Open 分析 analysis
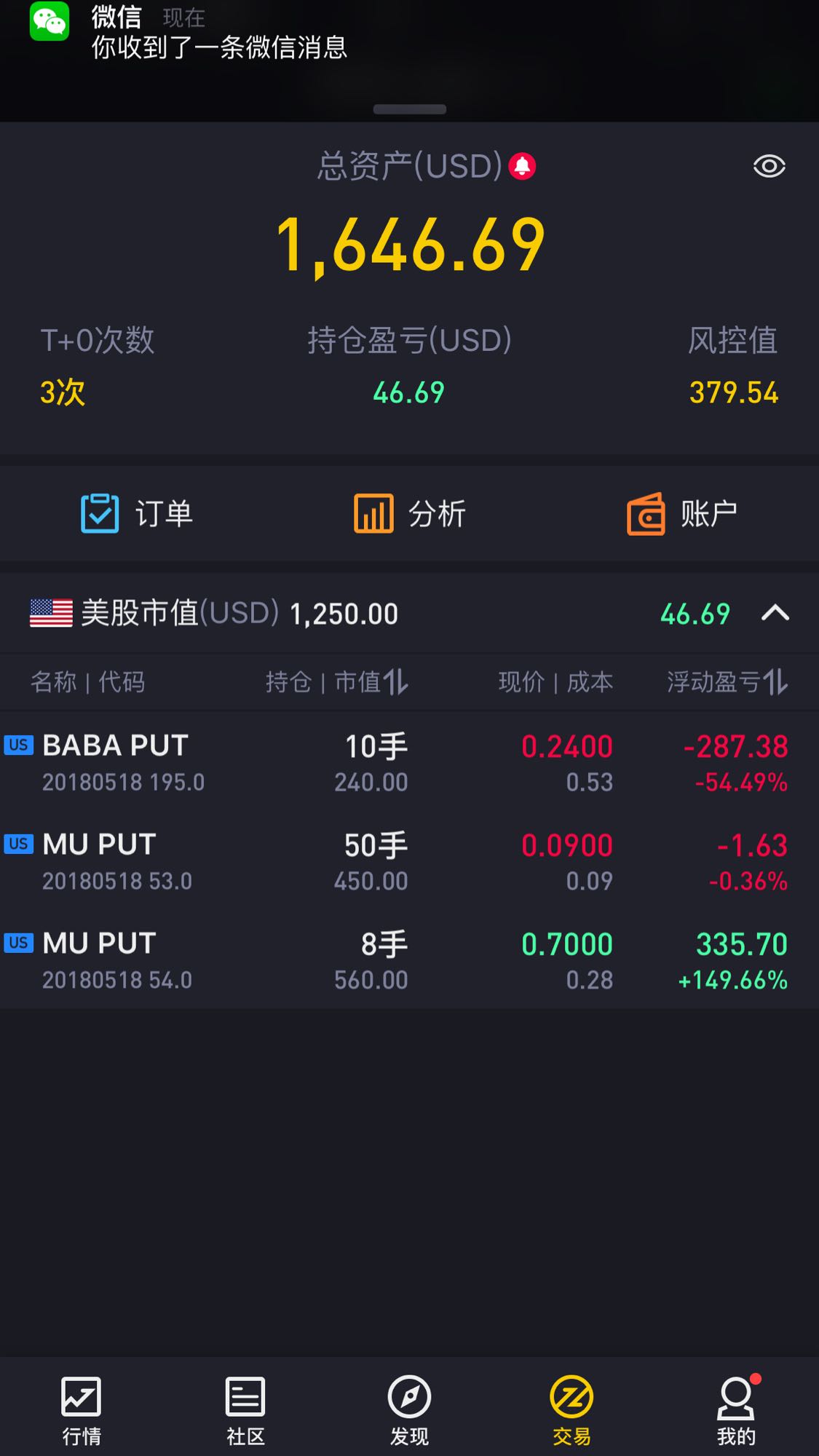This screenshot has width=819, height=1456. [x=410, y=513]
